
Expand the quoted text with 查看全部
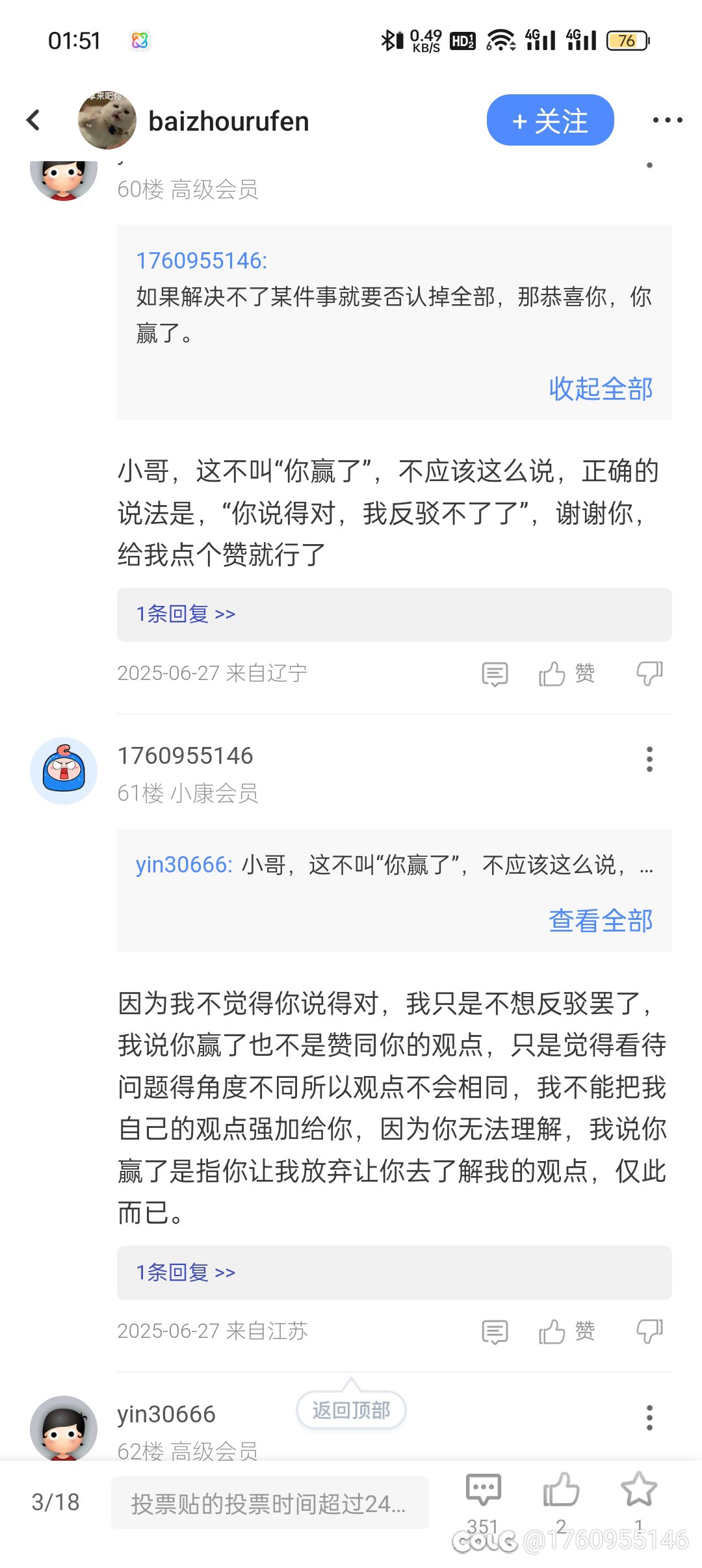point(601,921)
